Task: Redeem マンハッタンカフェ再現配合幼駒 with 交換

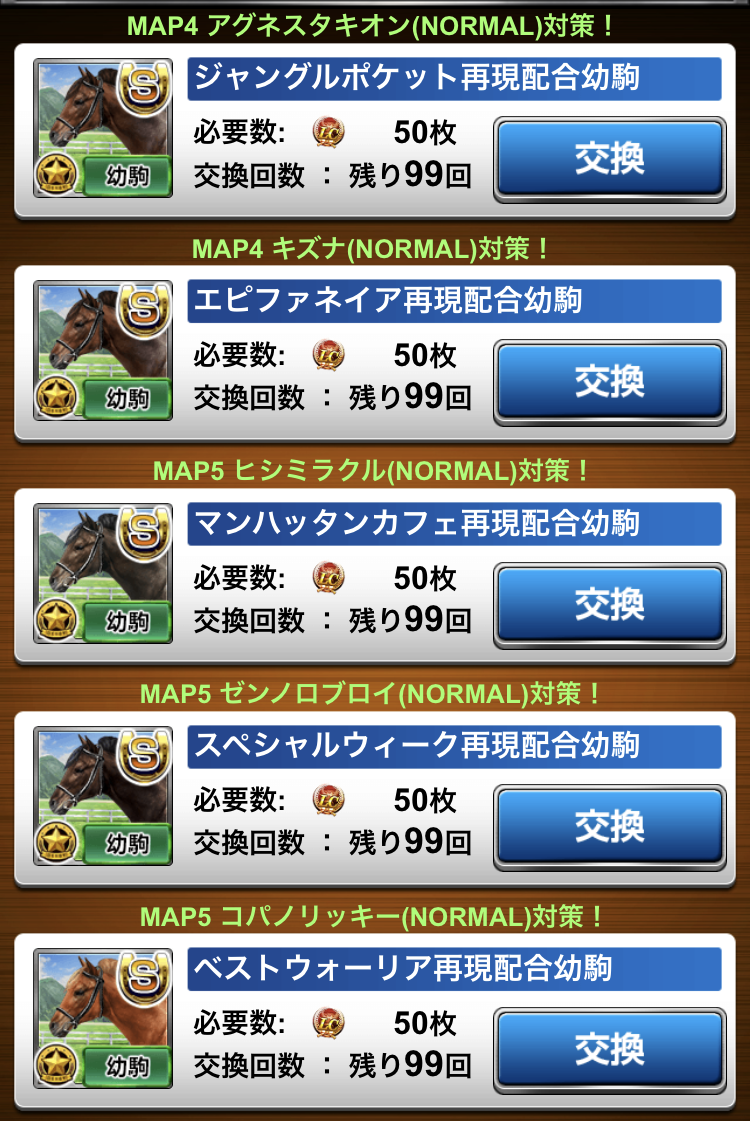Action: click(609, 604)
